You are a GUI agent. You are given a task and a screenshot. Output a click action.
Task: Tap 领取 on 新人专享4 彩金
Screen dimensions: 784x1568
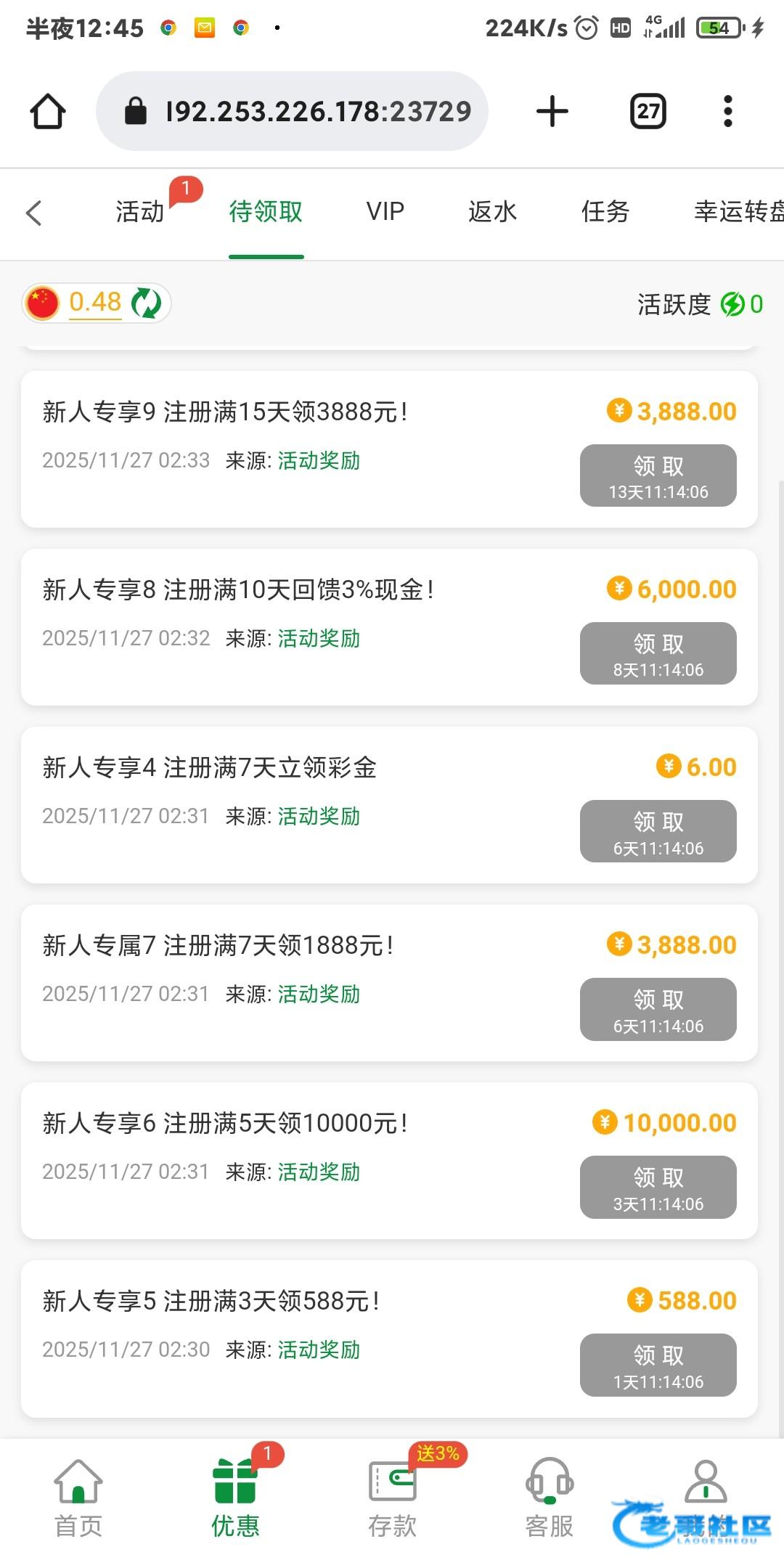[x=658, y=831]
